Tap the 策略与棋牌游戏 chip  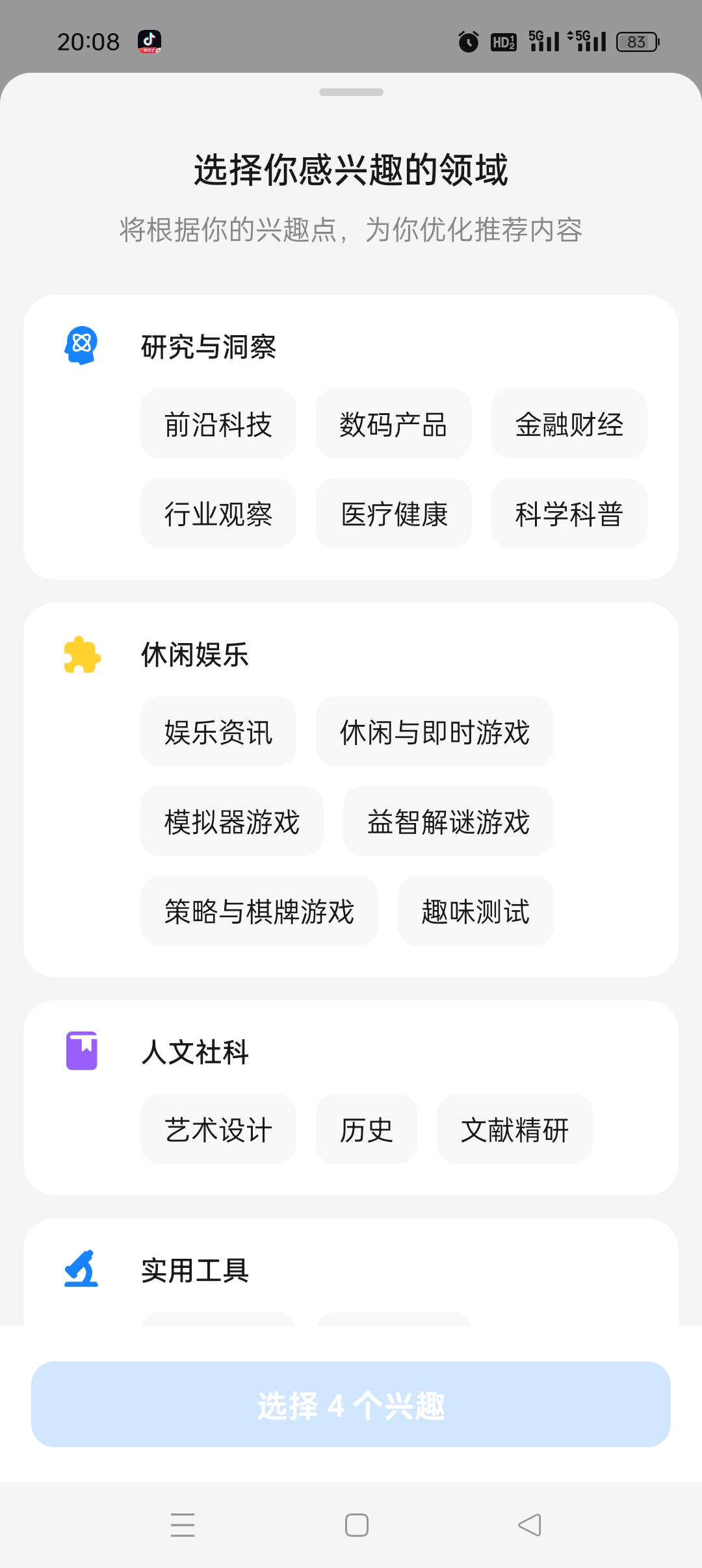pos(259,911)
